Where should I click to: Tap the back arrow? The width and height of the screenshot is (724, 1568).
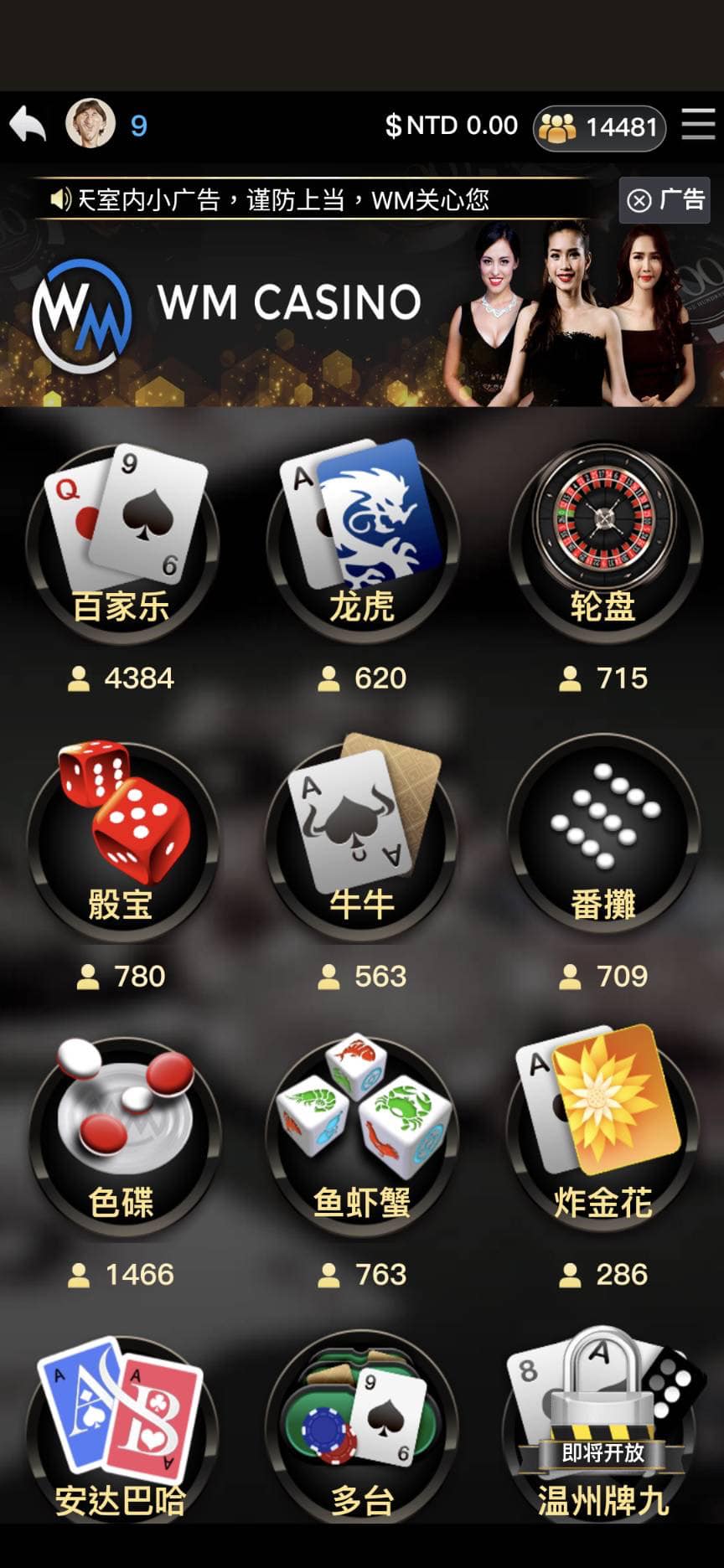28,125
